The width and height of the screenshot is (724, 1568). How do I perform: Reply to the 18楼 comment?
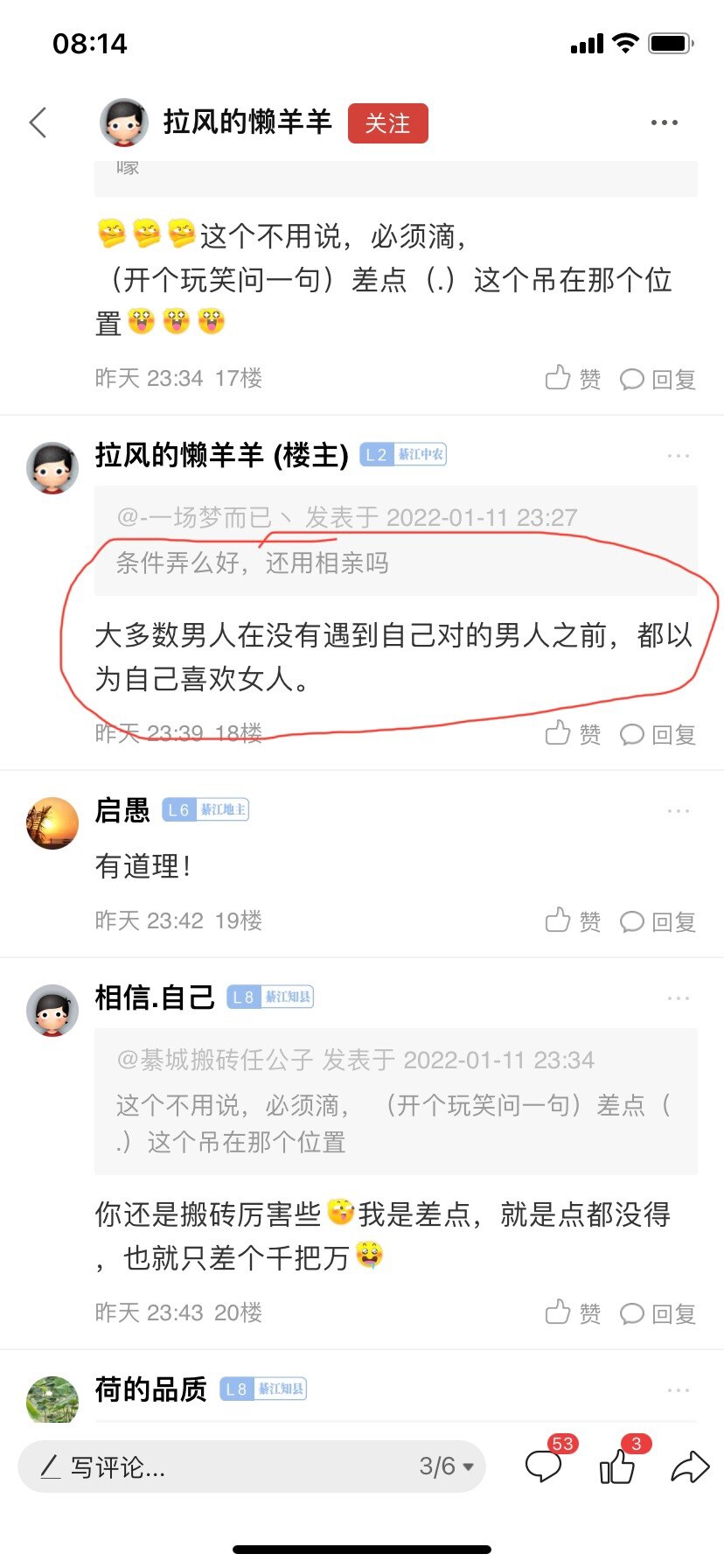click(658, 734)
